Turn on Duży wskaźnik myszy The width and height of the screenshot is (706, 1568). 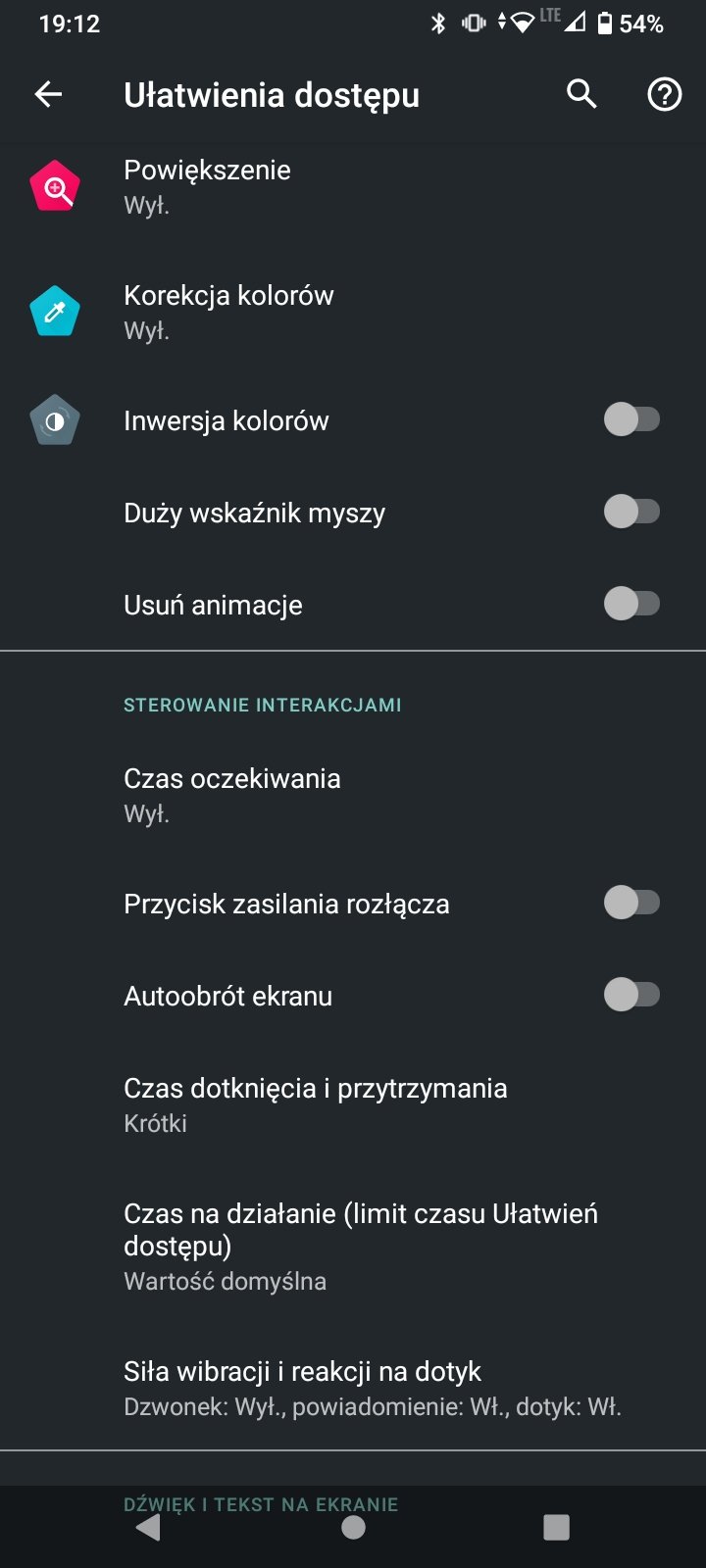tap(631, 512)
